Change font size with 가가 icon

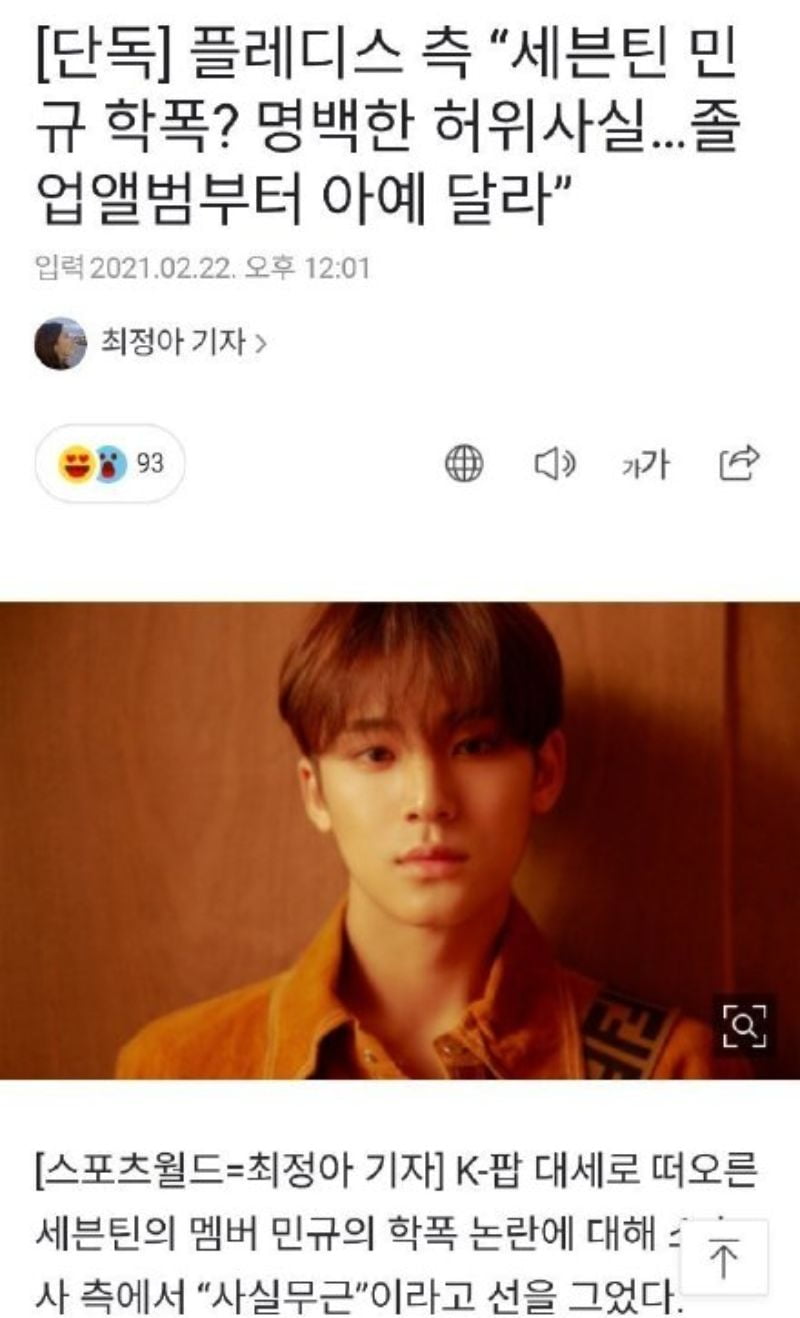click(x=646, y=464)
